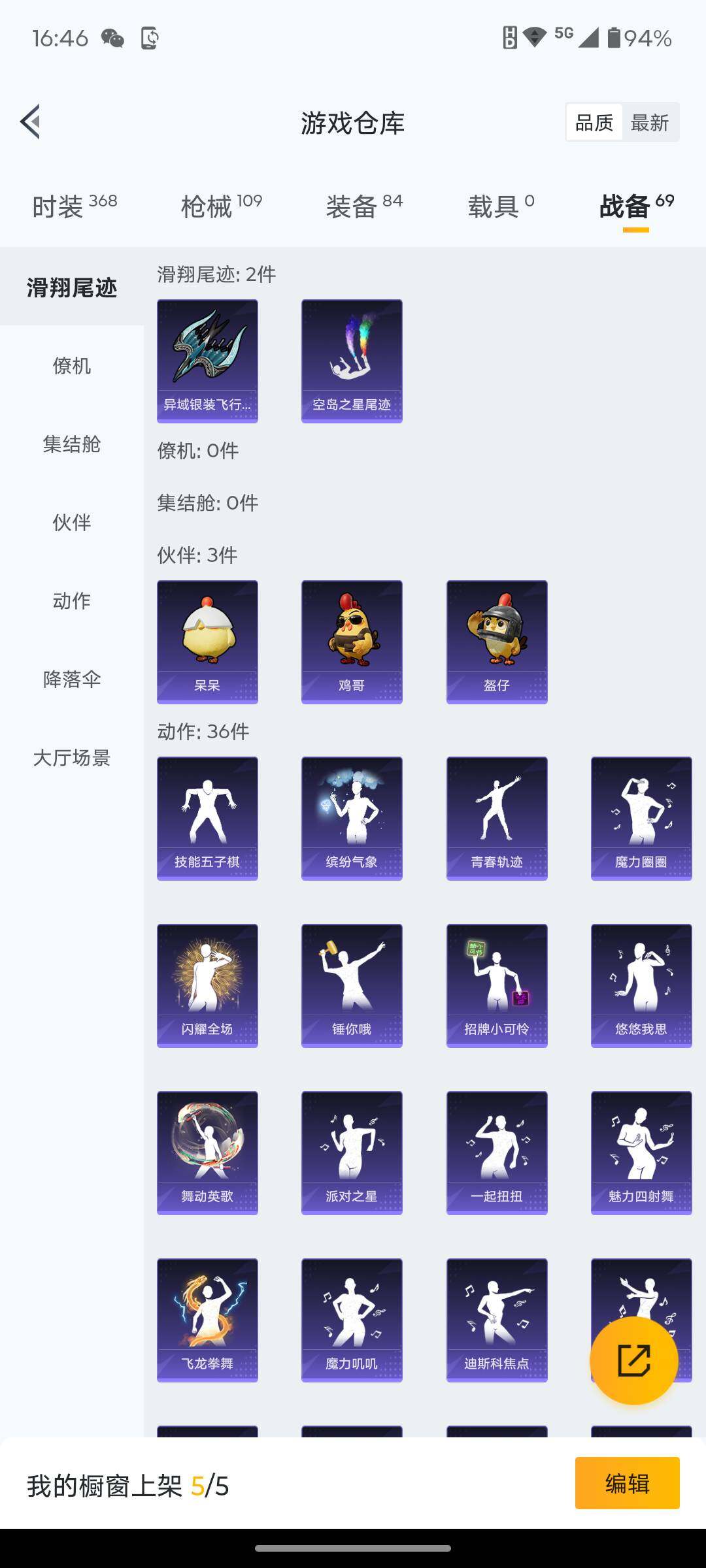Switch to the 装备 tab
The width and height of the screenshot is (706, 1568).
click(x=364, y=206)
